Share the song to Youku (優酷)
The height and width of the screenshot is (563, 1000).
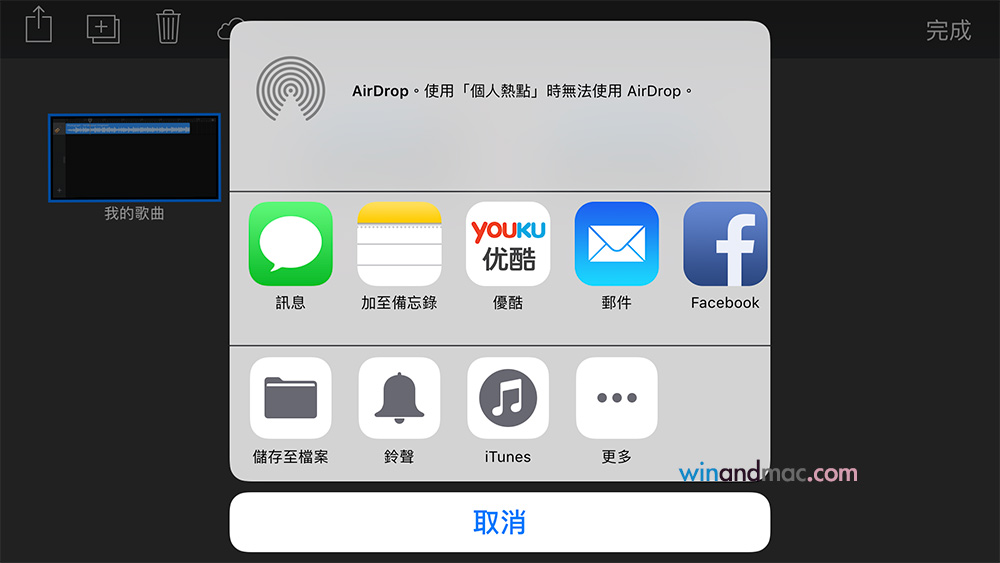pyautogui.click(x=508, y=244)
